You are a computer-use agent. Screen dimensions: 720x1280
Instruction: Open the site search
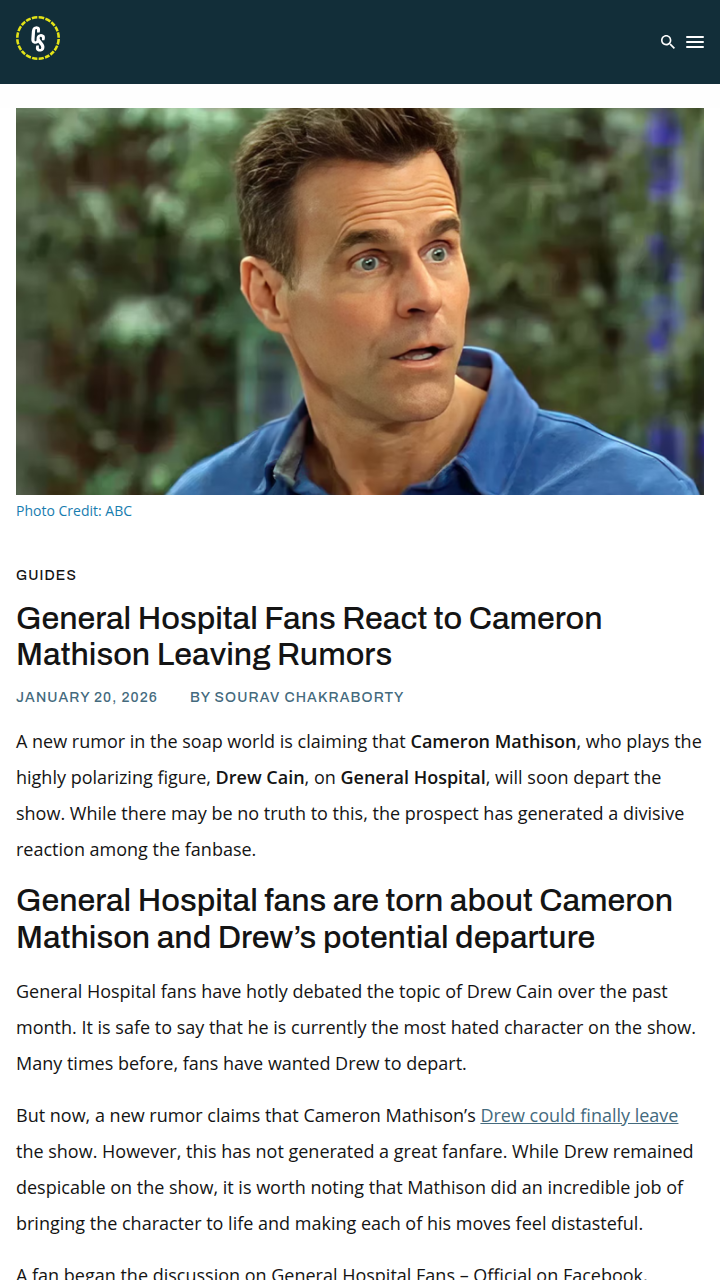(668, 42)
